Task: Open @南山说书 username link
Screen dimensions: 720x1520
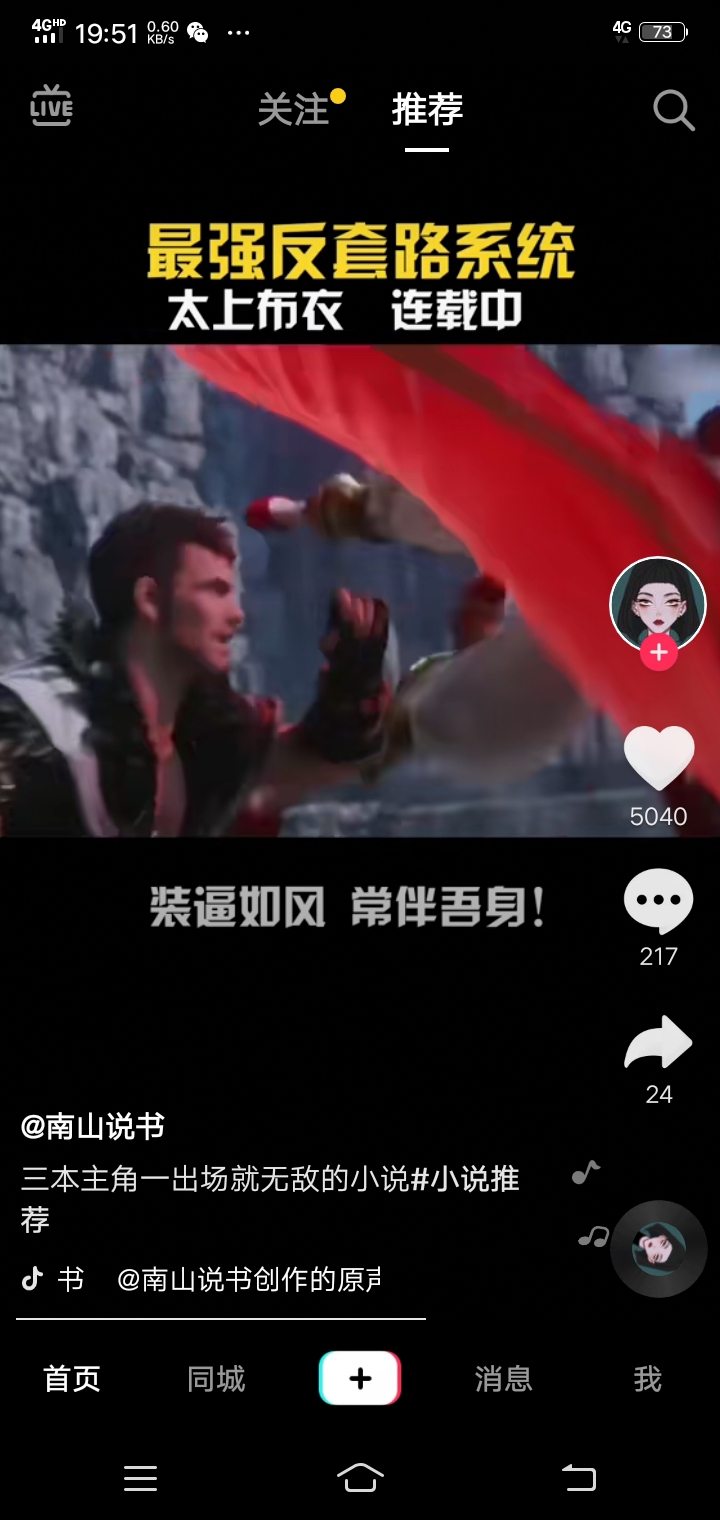Action: [93, 1127]
